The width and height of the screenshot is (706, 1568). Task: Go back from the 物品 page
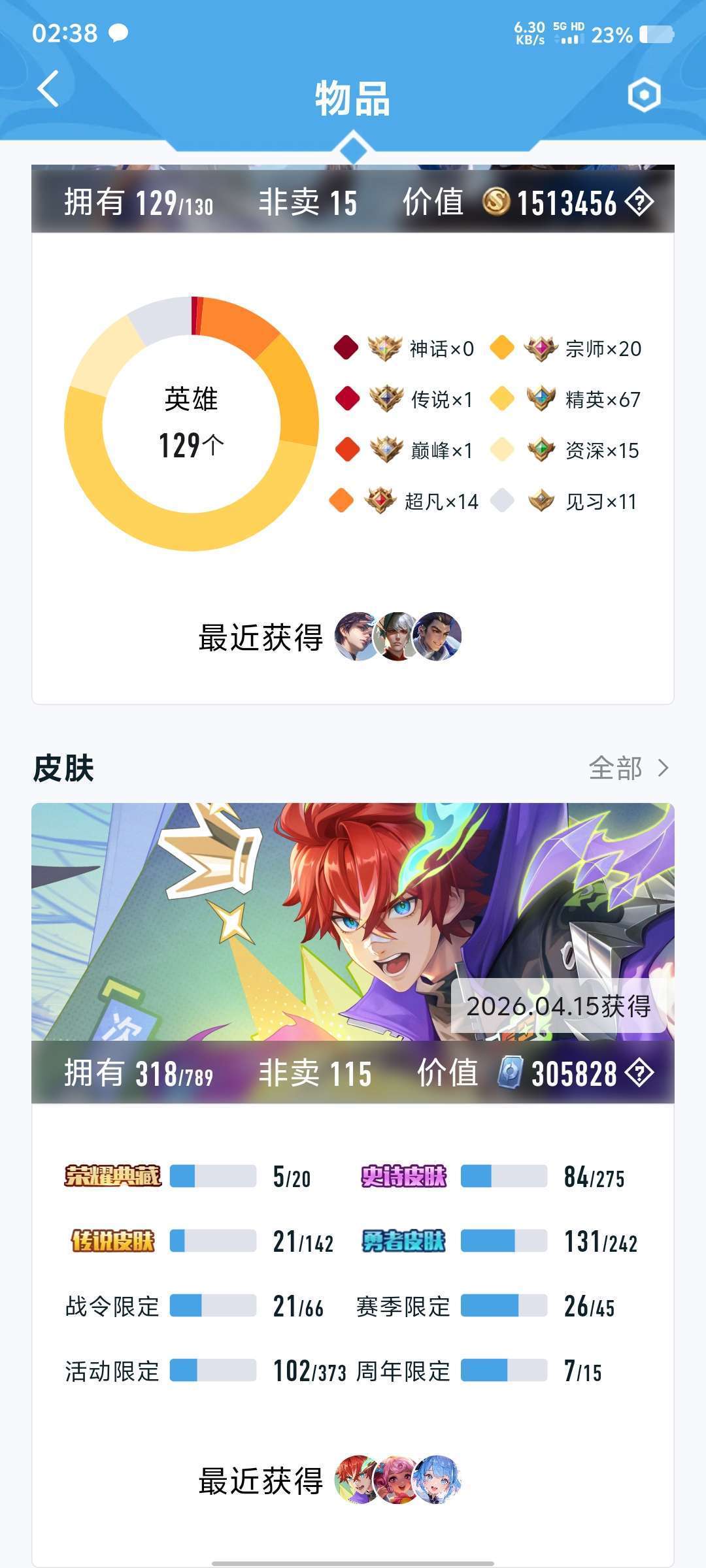pos(48,89)
